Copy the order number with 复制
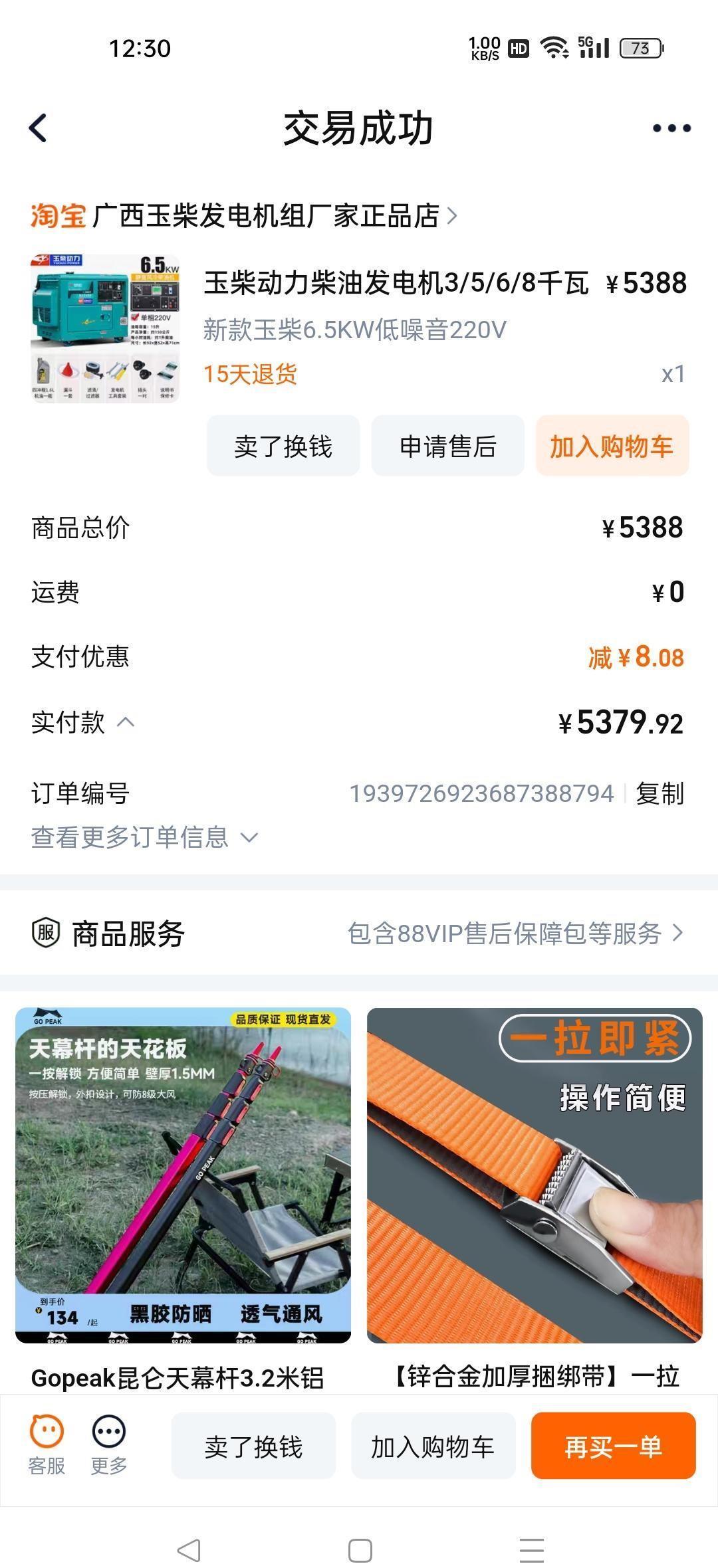This screenshot has height=1568, width=718. point(659,793)
